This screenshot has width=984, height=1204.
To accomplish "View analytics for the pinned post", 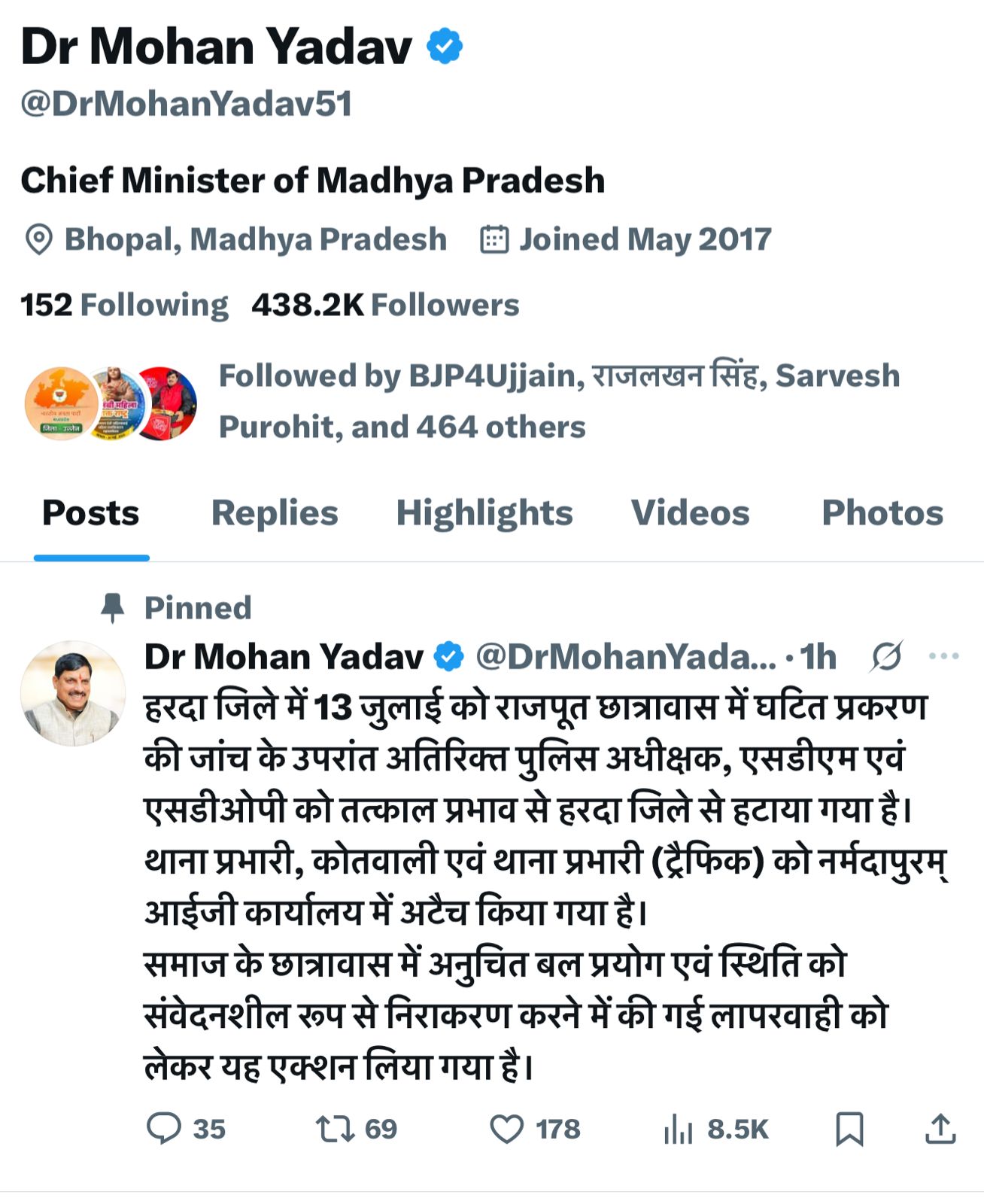I will (679, 1129).
